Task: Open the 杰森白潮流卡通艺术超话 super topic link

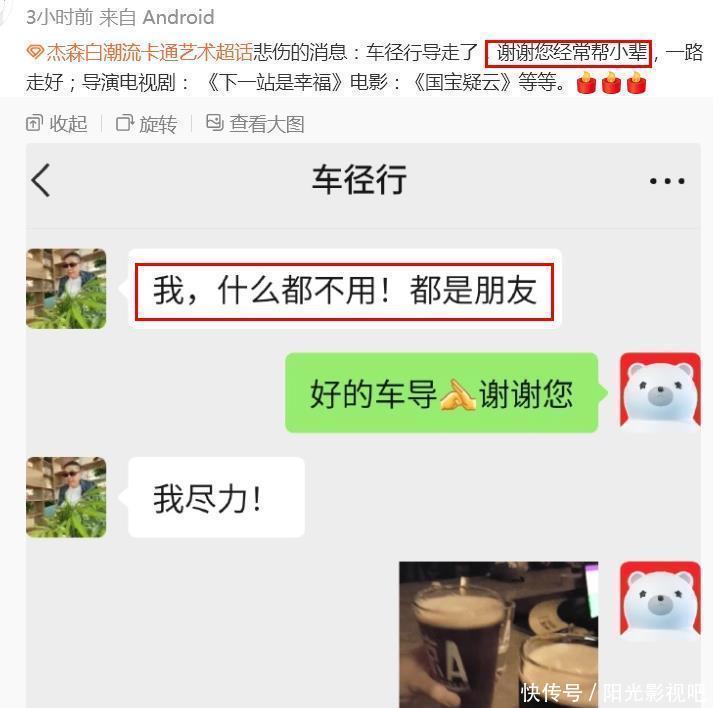Action: coord(140,53)
